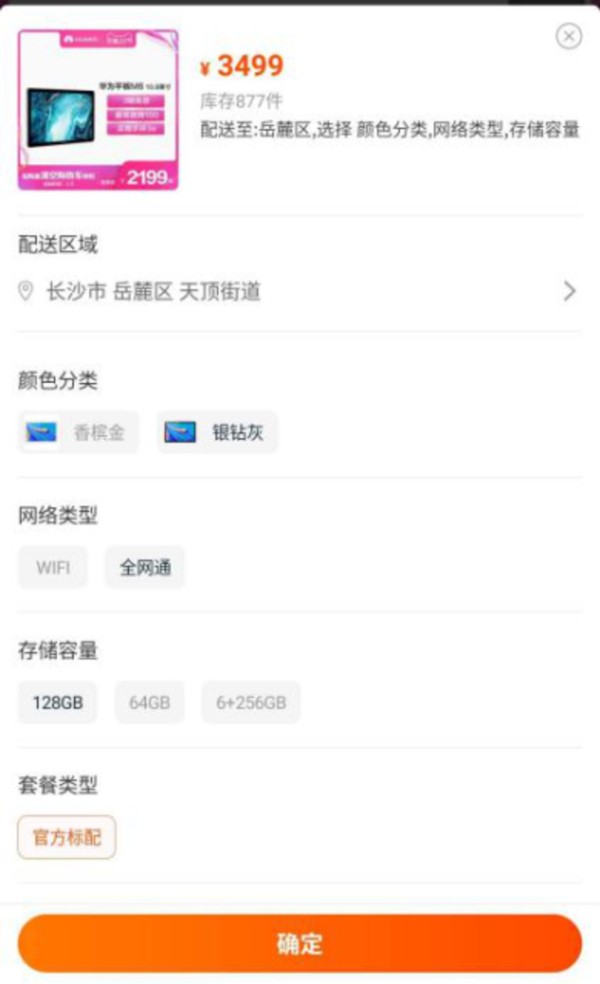Confirm selection with 确定 button
600x984 pixels.
(x=300, y=943)
